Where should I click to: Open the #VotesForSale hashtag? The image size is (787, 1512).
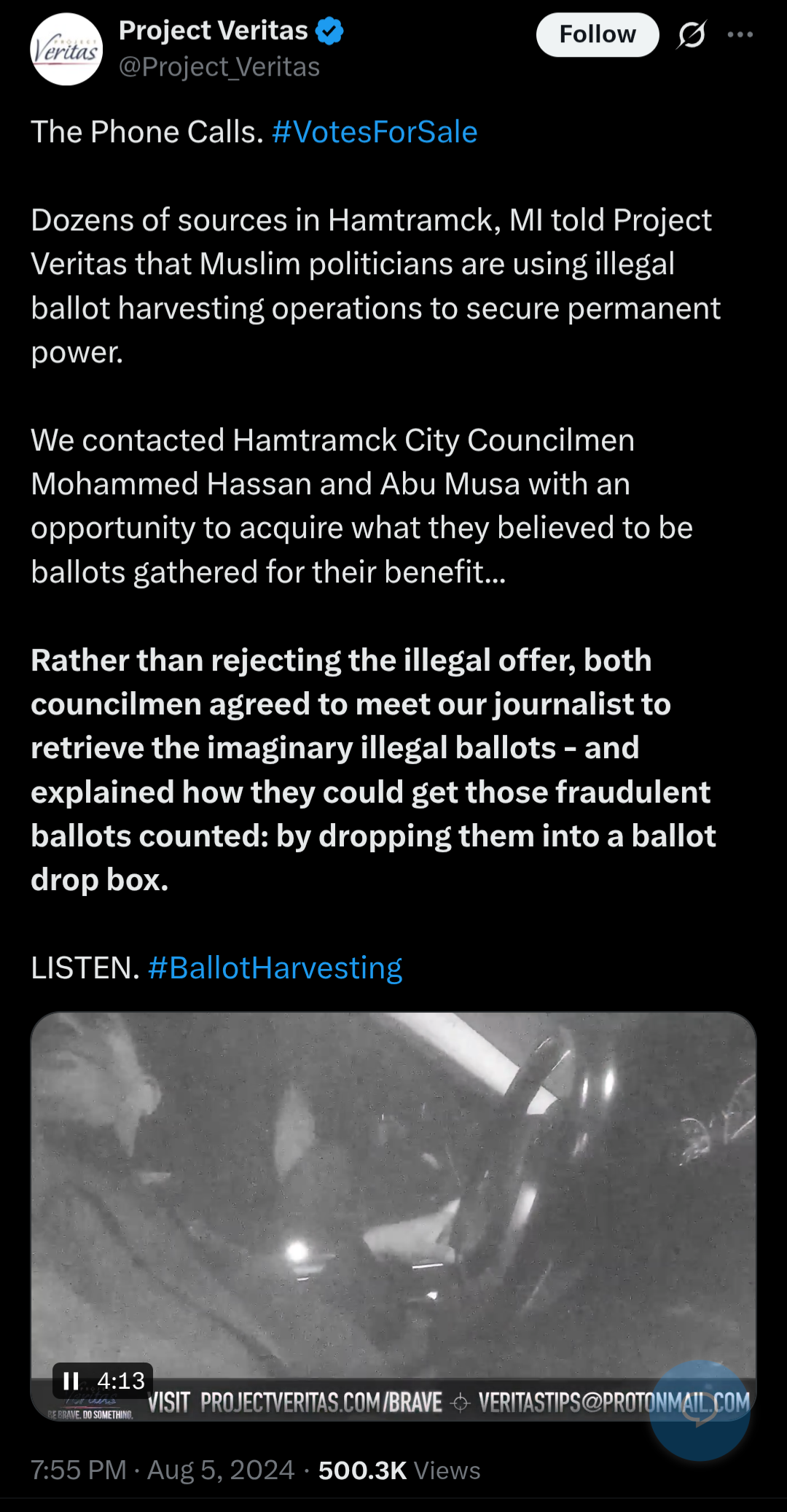[x=375, y=132]
